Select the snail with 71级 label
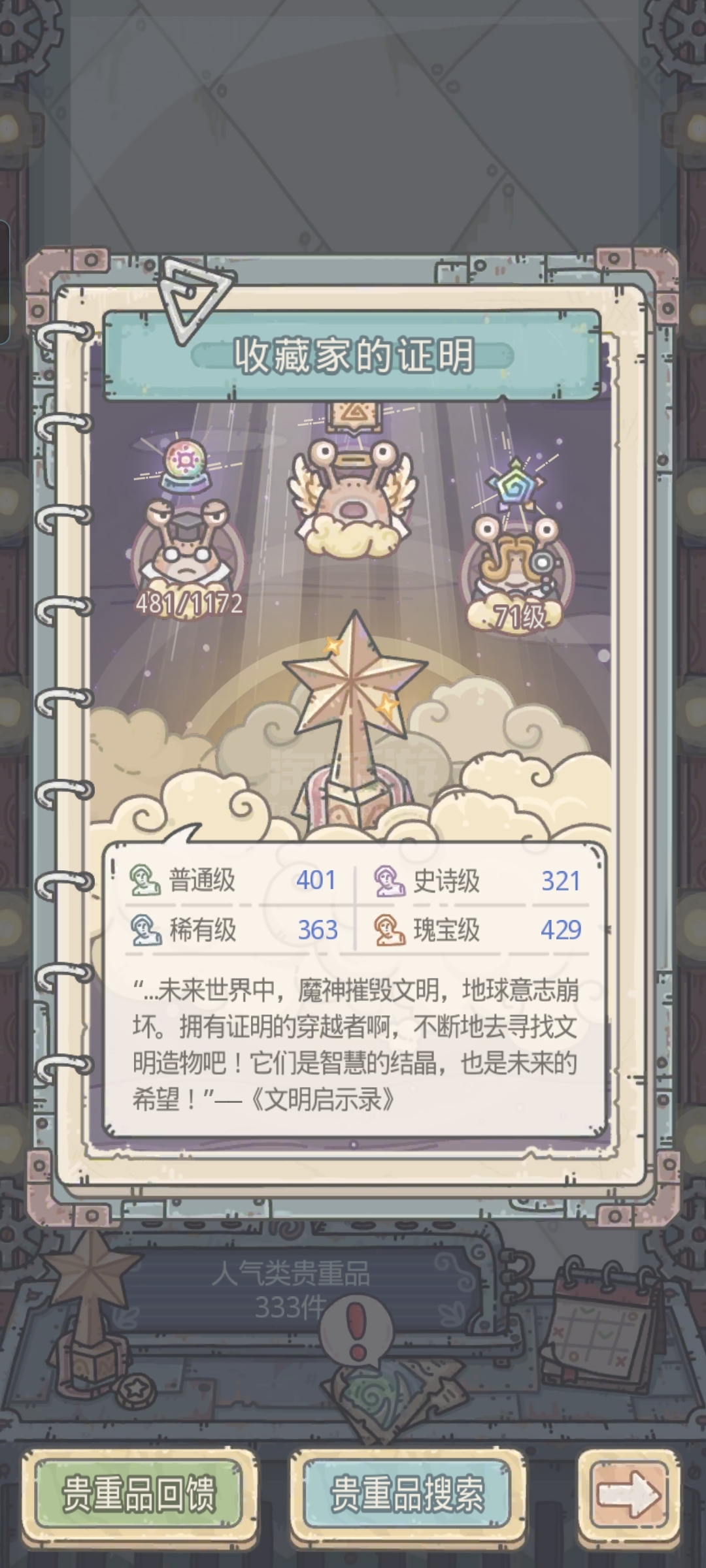This screenshot has width=706, height=1568. tap(516, 568)
